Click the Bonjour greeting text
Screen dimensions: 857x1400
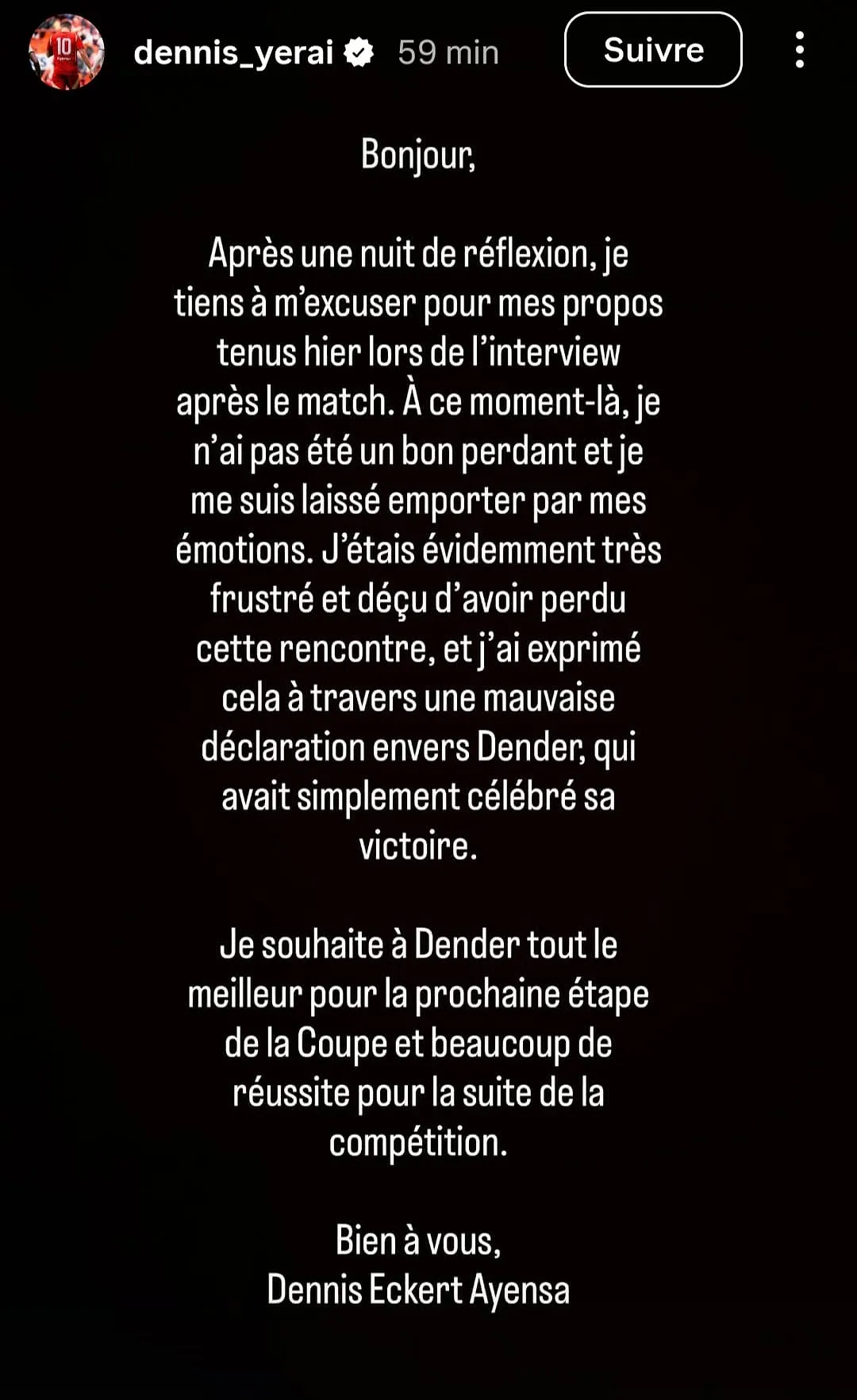(418, 156)
